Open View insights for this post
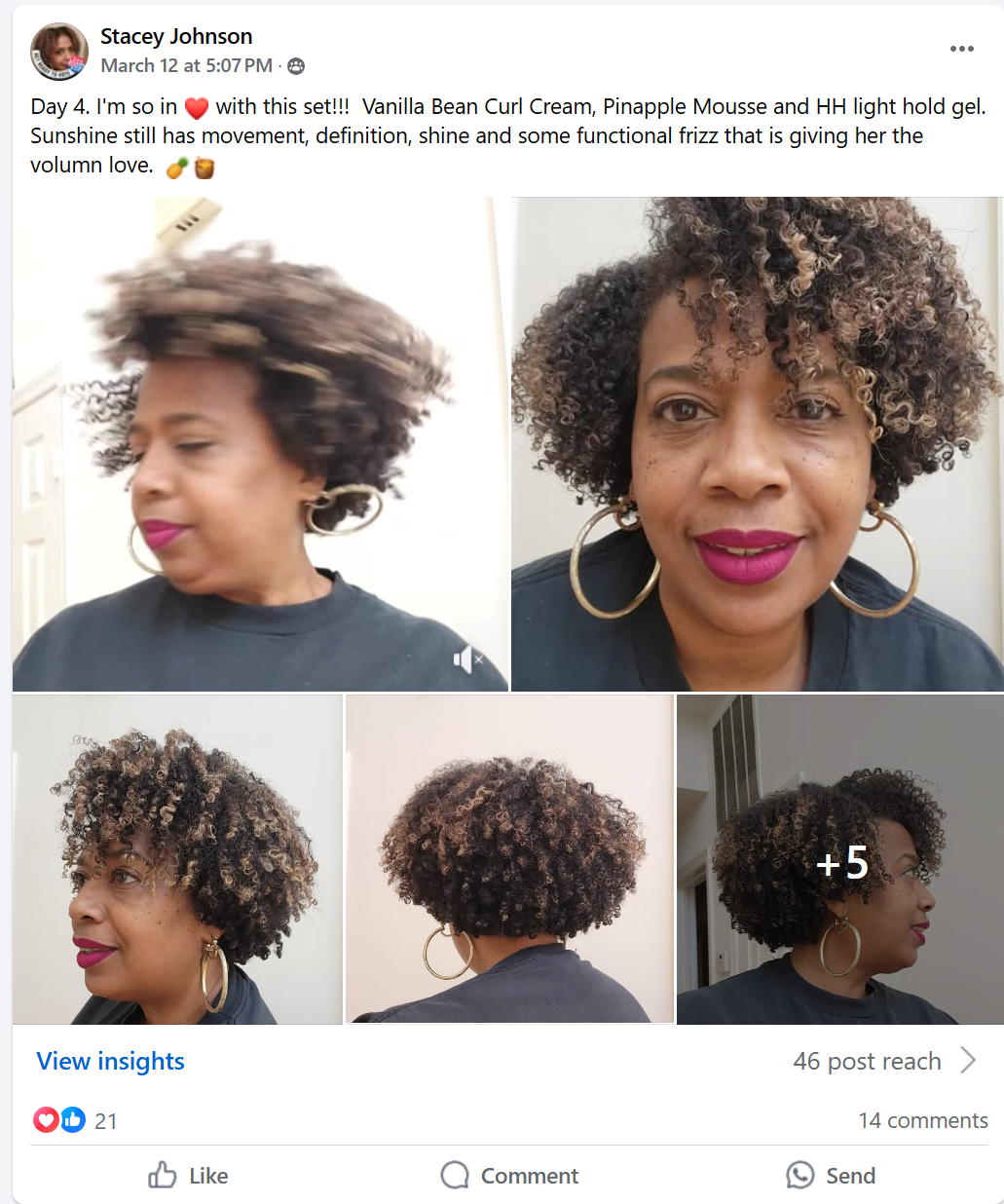 110,1061
